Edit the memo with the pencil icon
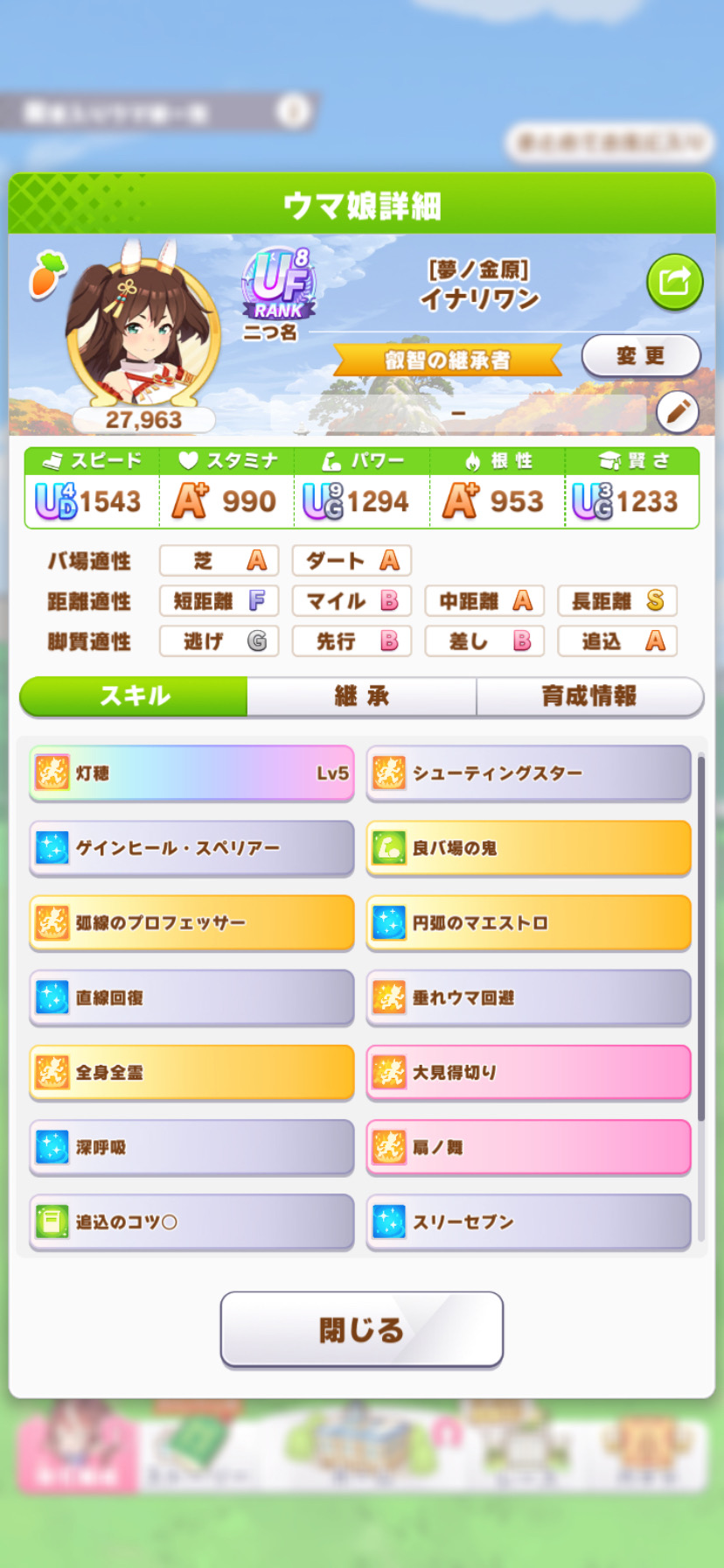This screenshot has width=724, height=1568. [677, 411]
